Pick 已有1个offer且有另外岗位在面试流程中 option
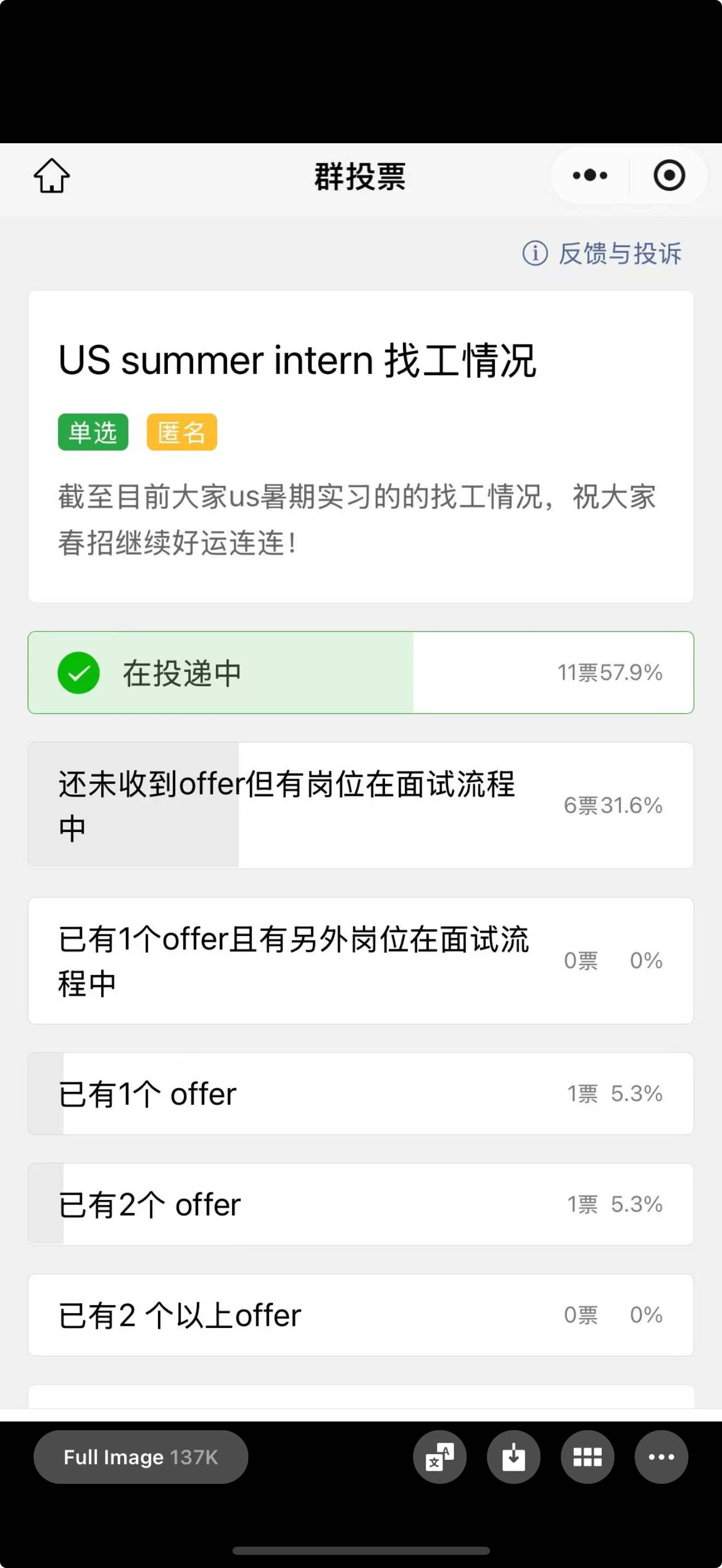The image size is (722, 1568). (360, 961)
